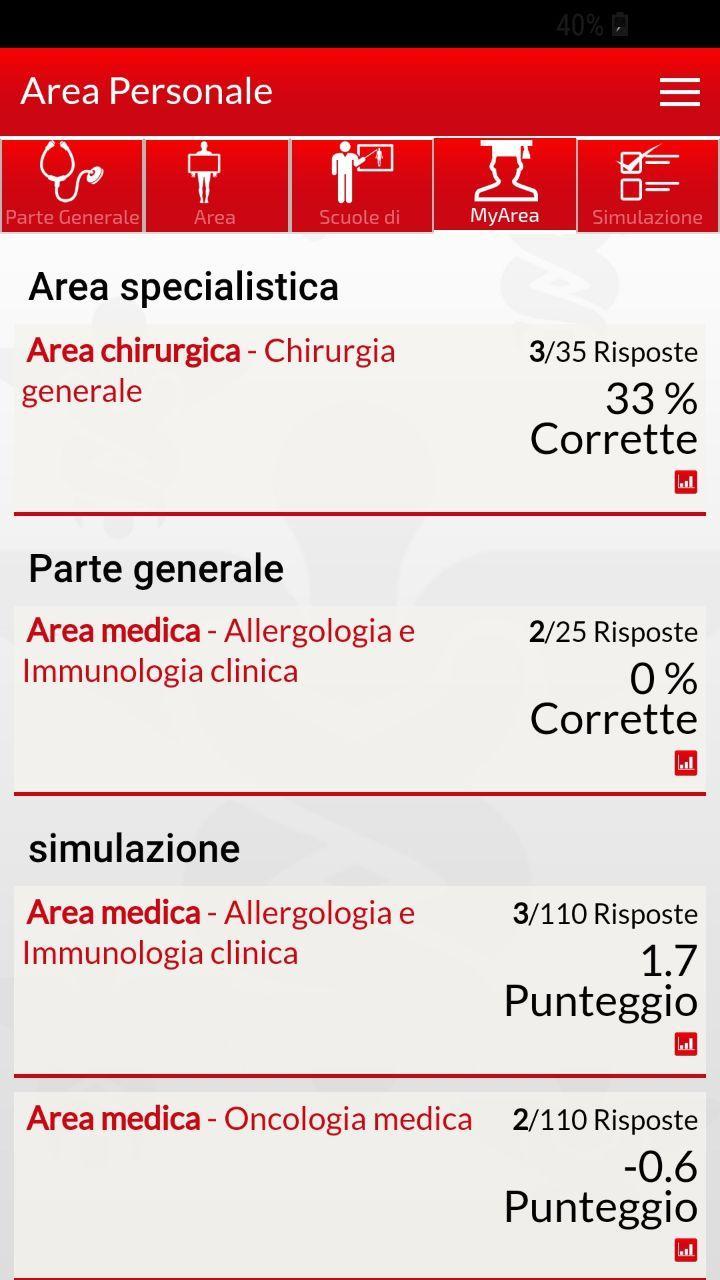Switch to the Parte Generale tab
This screenshot has width=720, height=1280.
(x=72, y=186)
